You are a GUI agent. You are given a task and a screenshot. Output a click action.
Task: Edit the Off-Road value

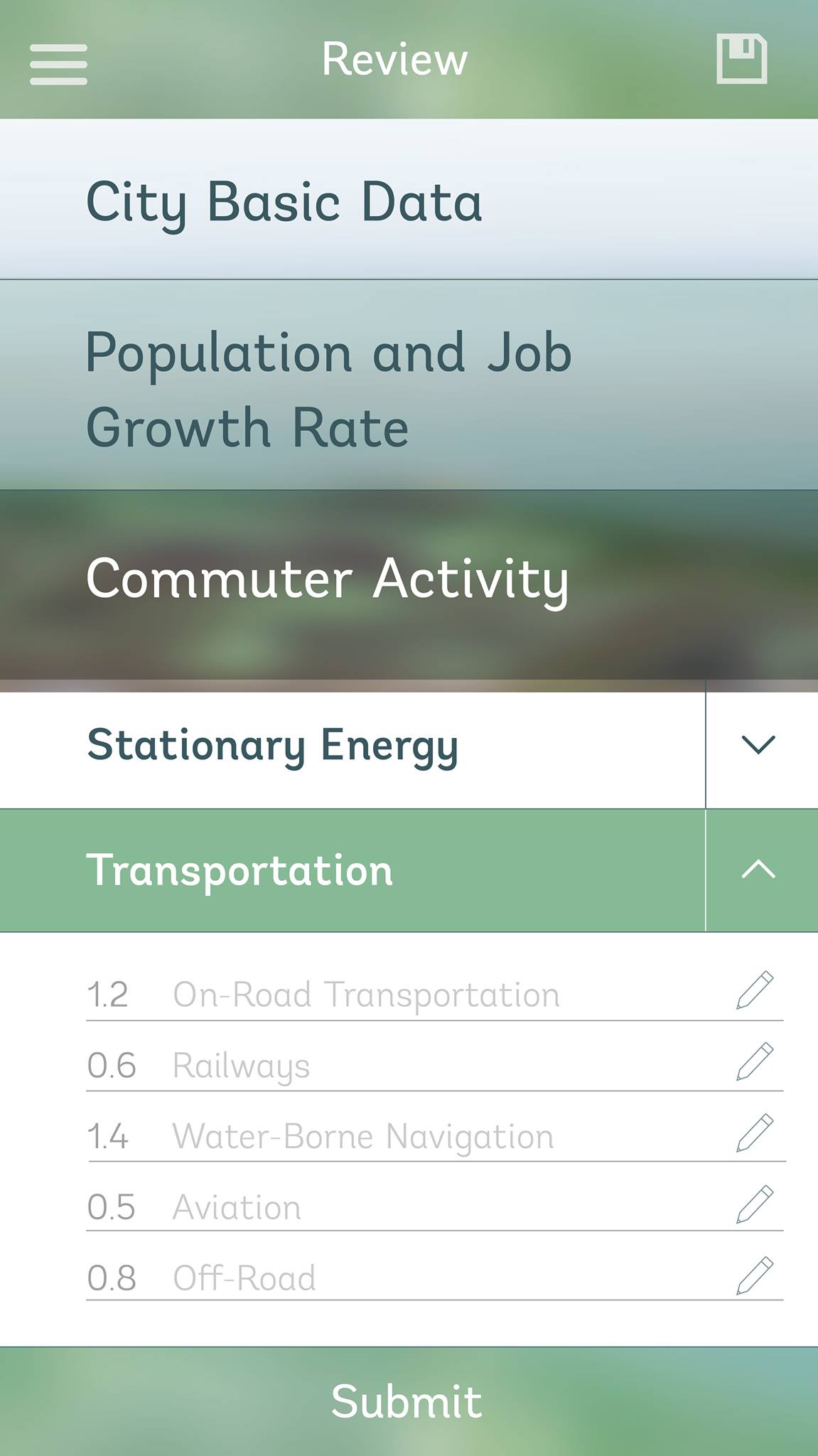coord(754,1275)
